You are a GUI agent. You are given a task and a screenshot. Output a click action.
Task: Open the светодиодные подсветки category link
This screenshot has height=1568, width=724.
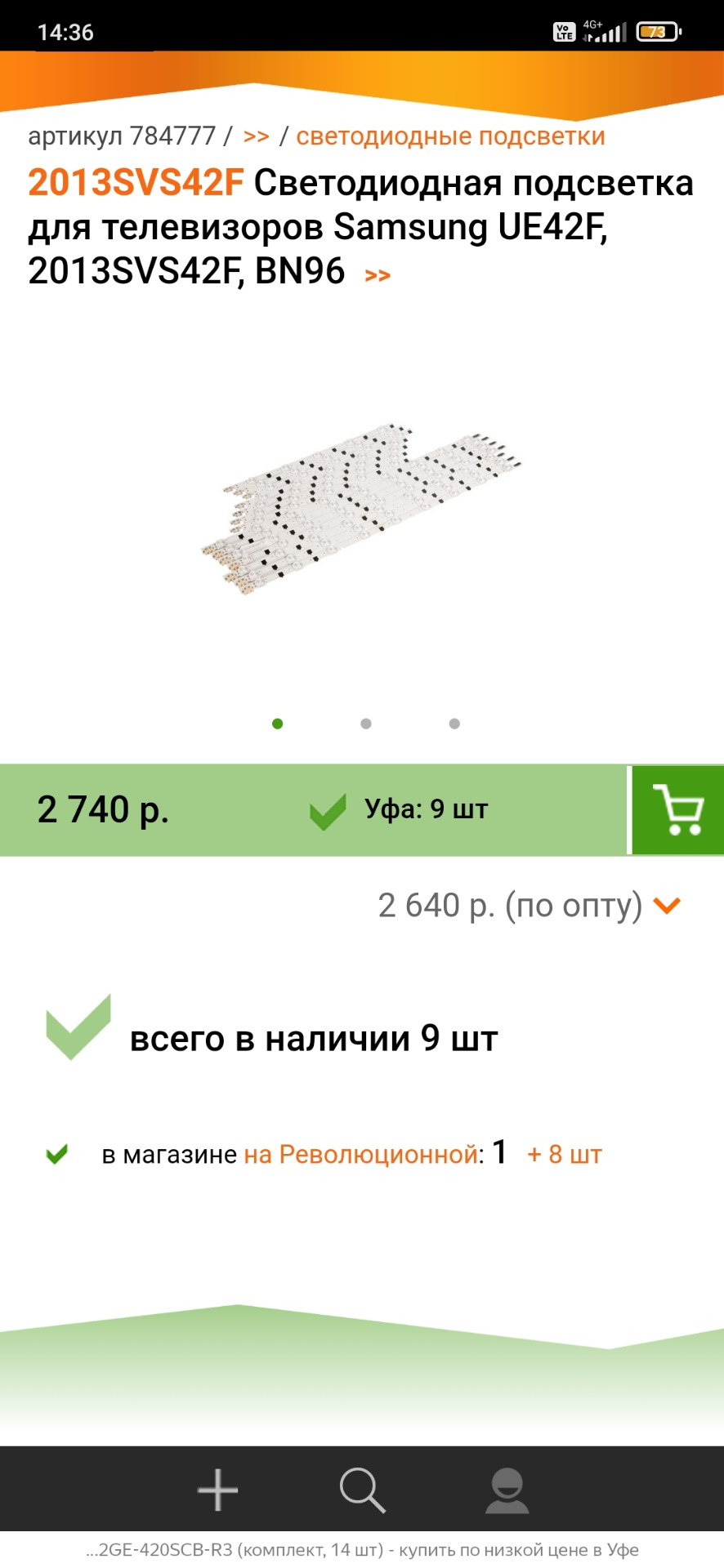[450, 136]
